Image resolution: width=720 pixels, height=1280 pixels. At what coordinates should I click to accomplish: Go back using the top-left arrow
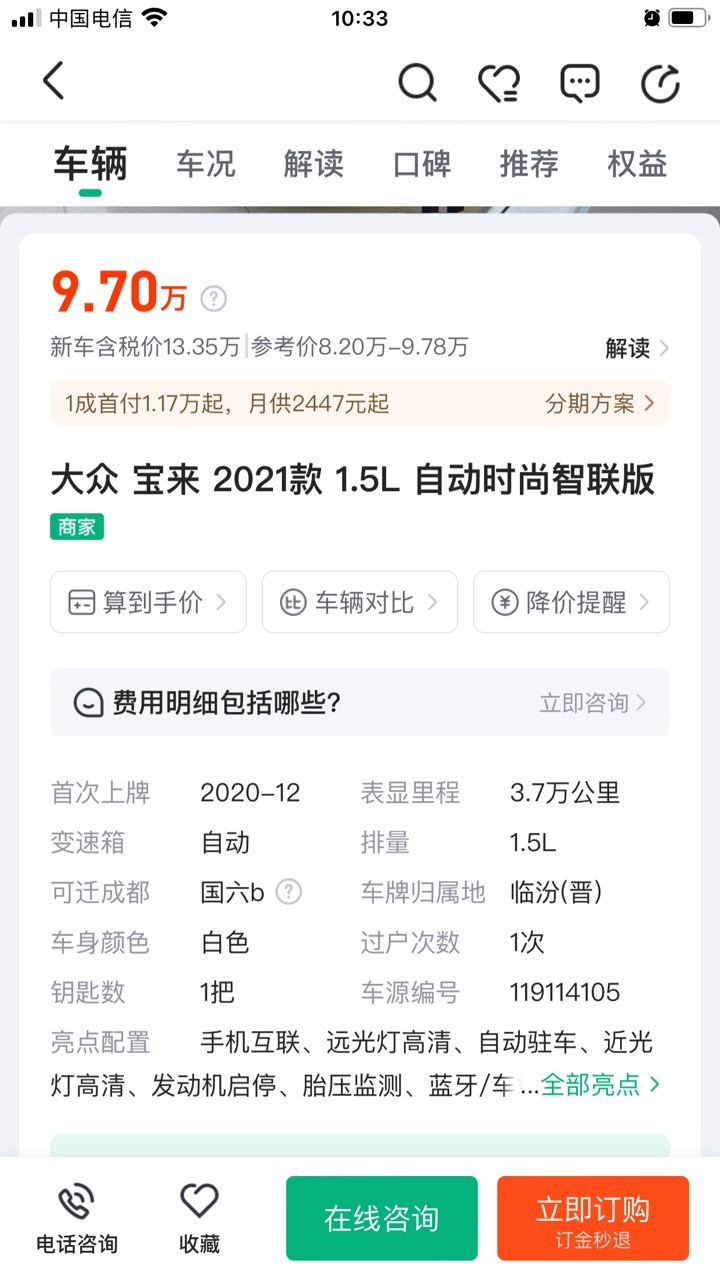click(54, 81)
